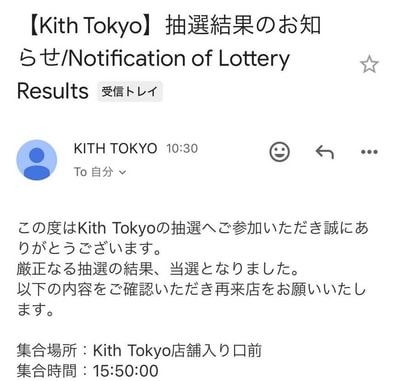
Task: Star this Kith Tokyo email
Action: 369,65
